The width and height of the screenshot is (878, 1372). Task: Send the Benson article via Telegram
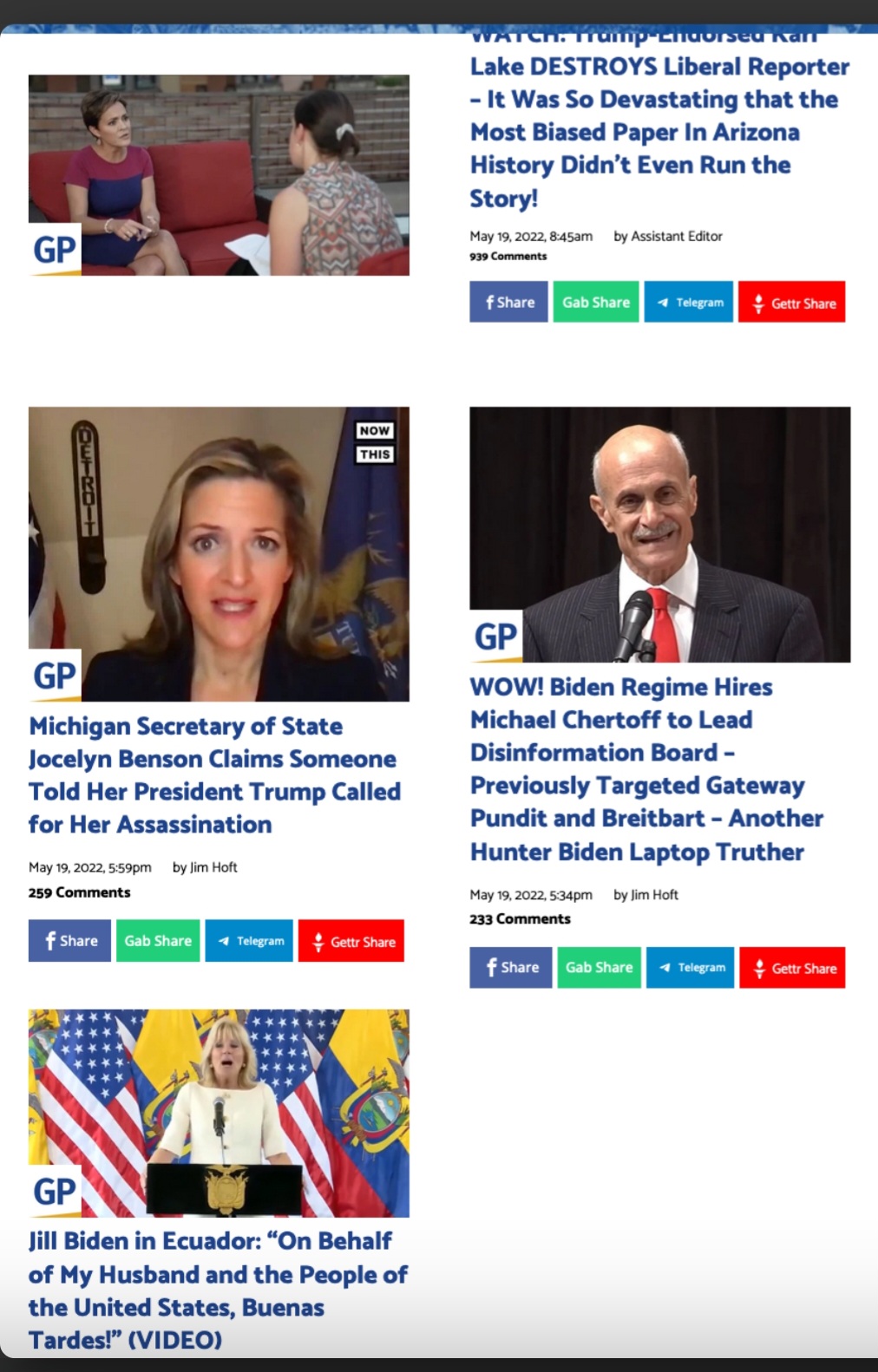coord(249,941)
